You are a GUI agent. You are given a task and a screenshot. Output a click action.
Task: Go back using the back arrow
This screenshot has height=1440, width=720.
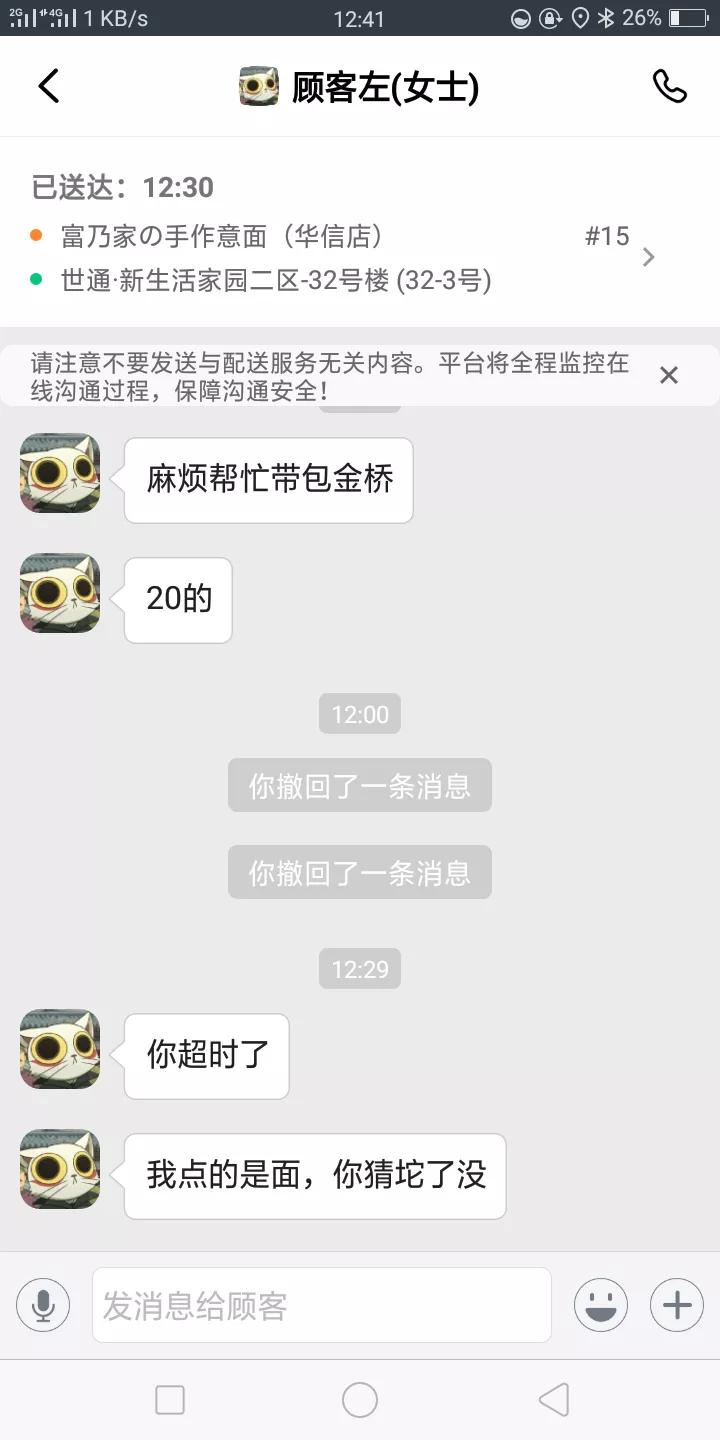click(x=48, y=87)
